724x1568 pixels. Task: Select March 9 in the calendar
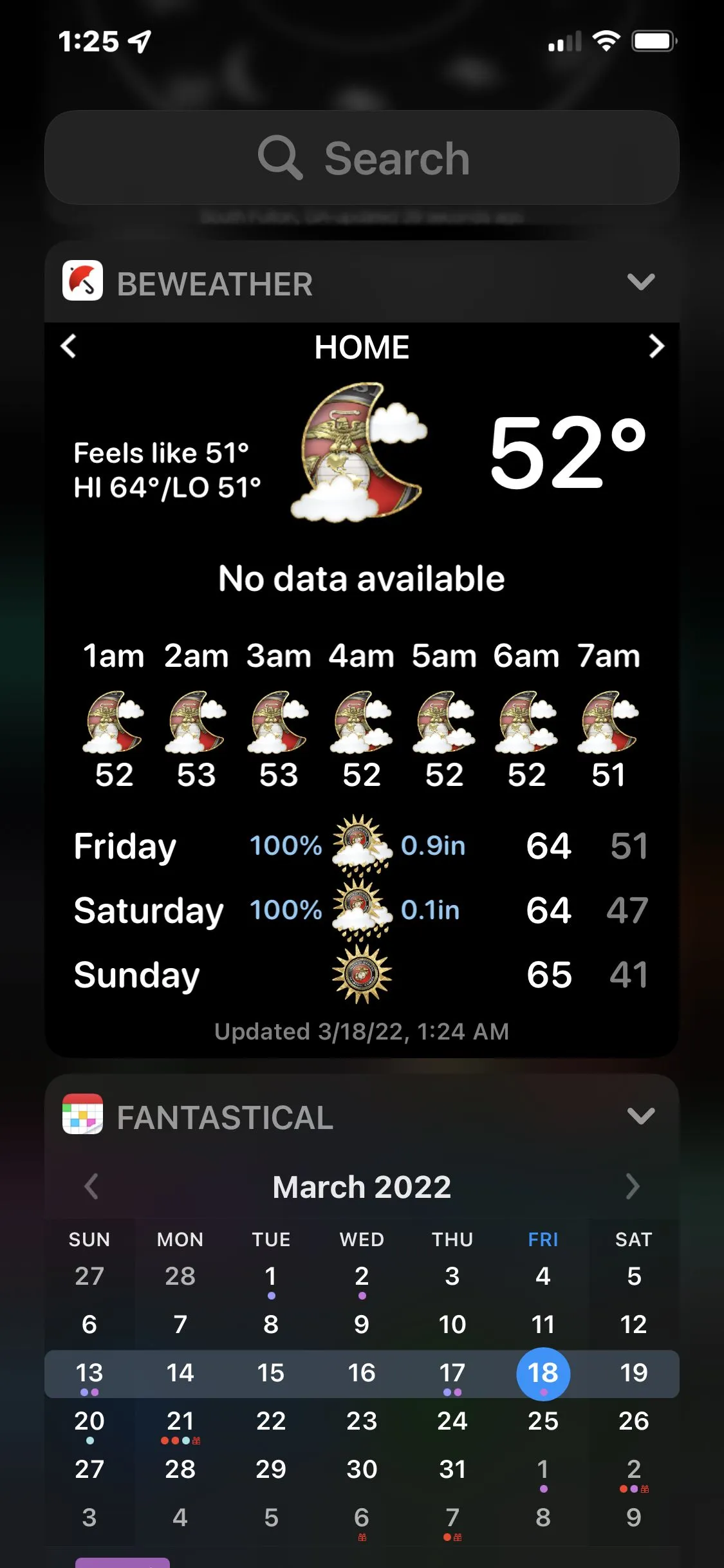coord(362,1325)
